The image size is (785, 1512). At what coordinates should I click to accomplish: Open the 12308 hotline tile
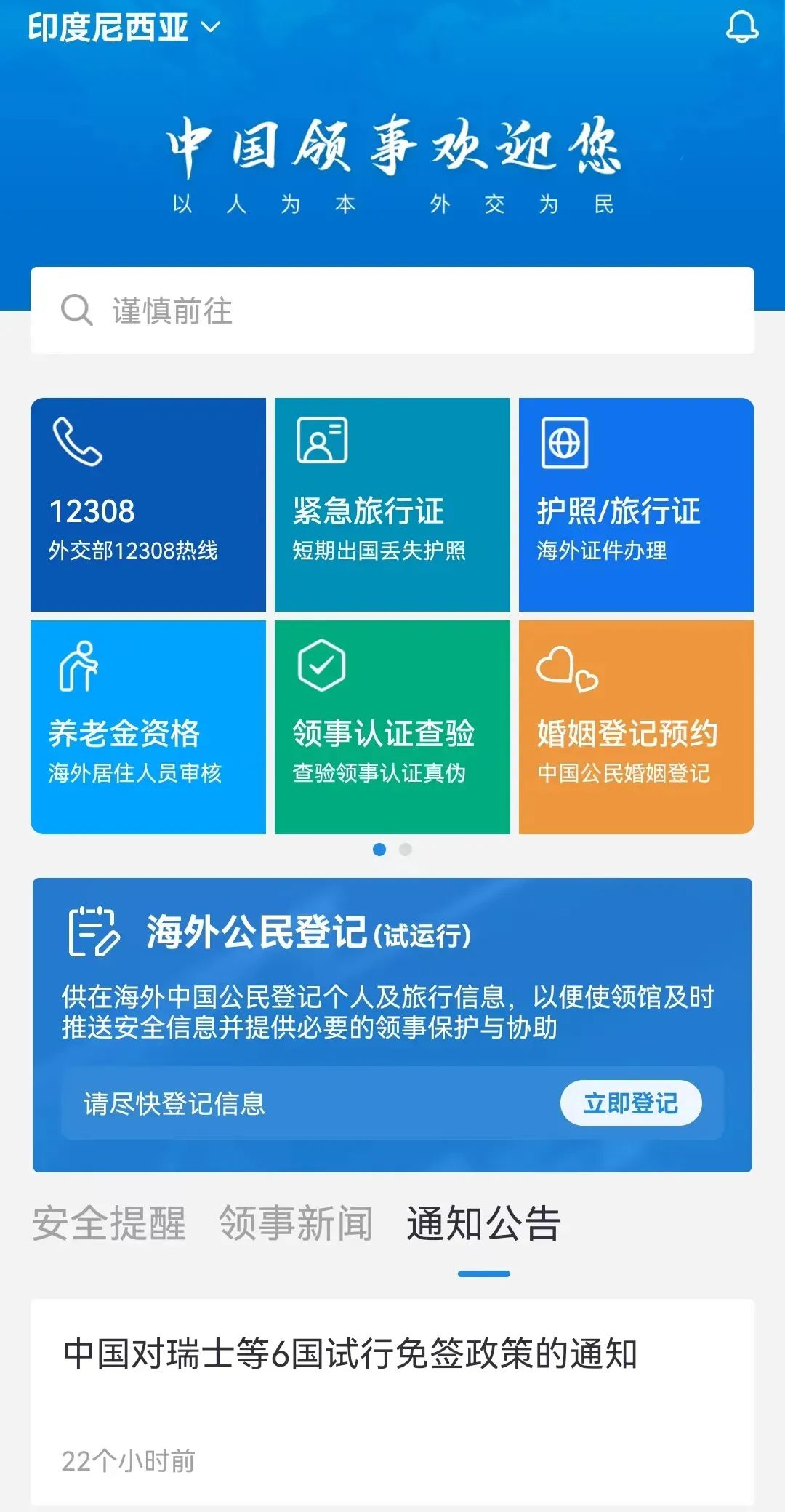[148, 504]
